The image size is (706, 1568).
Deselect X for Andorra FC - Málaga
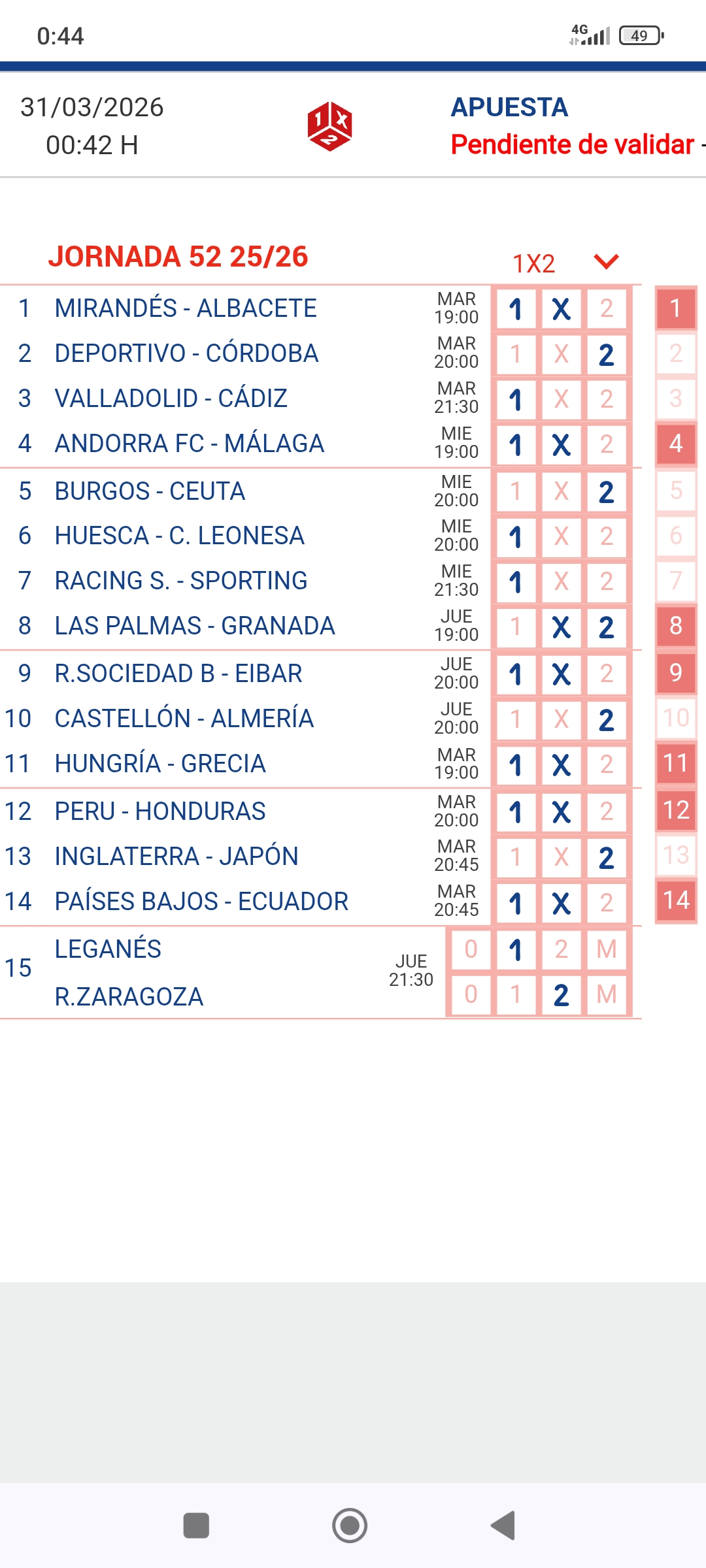tap(561, 445)
